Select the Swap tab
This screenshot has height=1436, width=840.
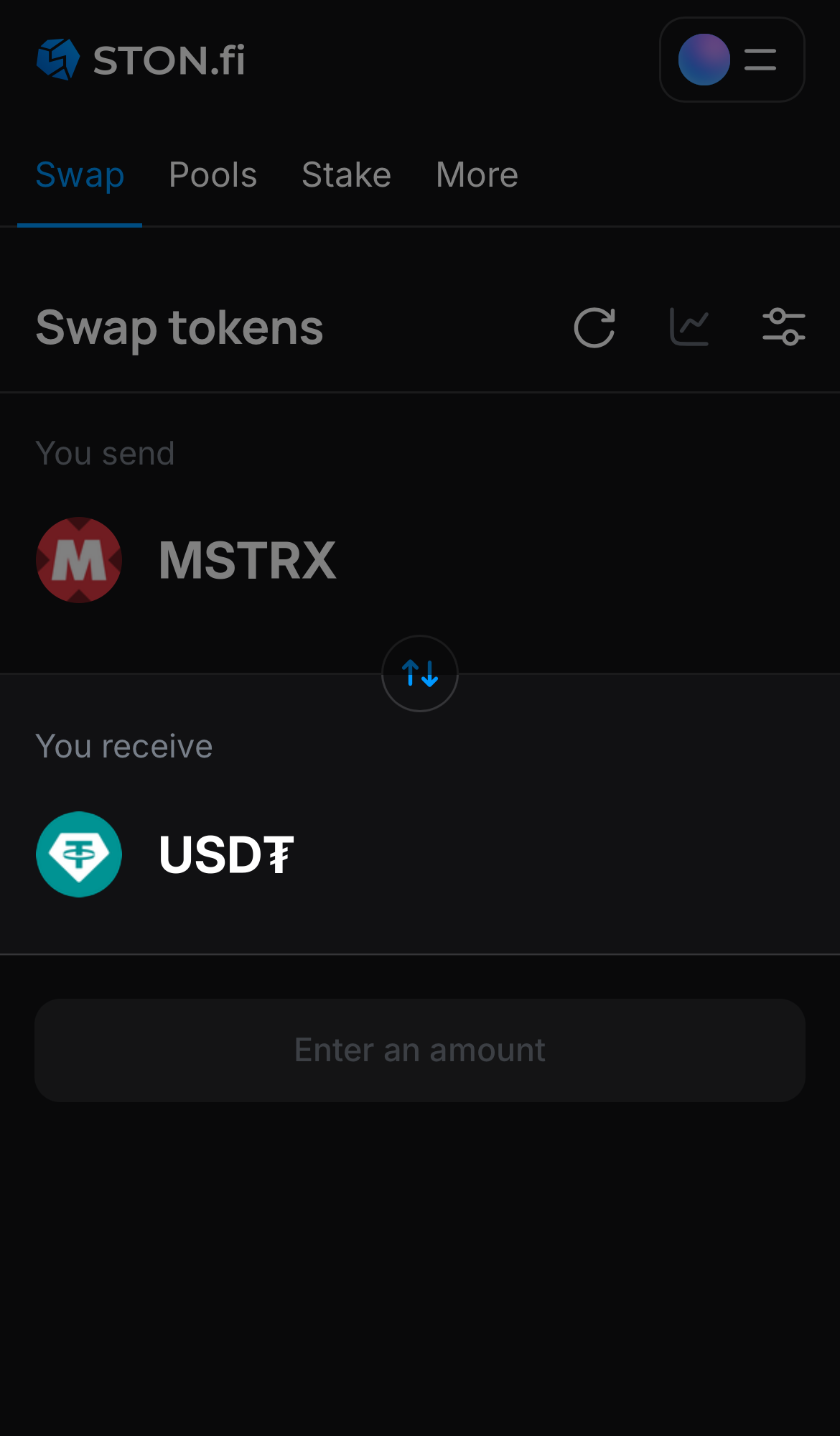point(80,174)
